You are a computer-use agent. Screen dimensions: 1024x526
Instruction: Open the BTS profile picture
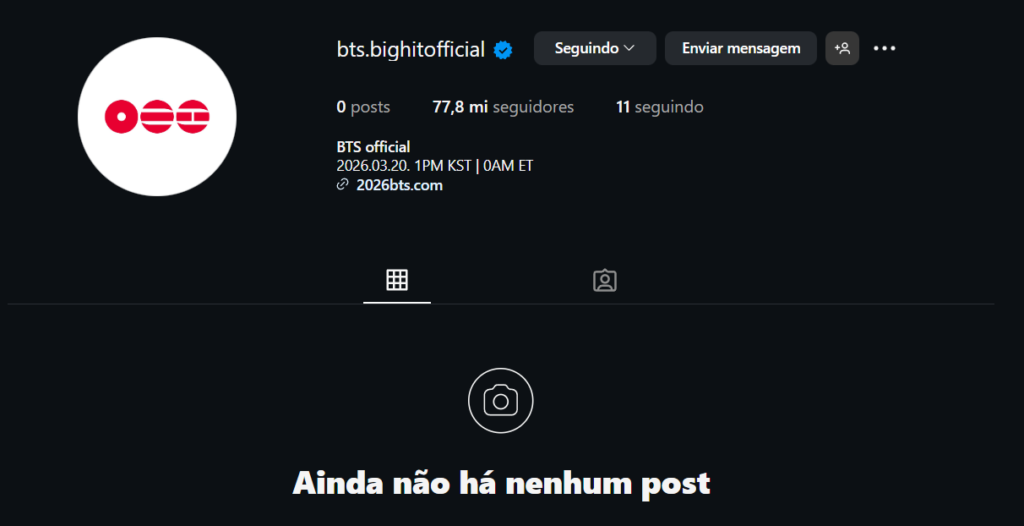click(x=157, y=117)
